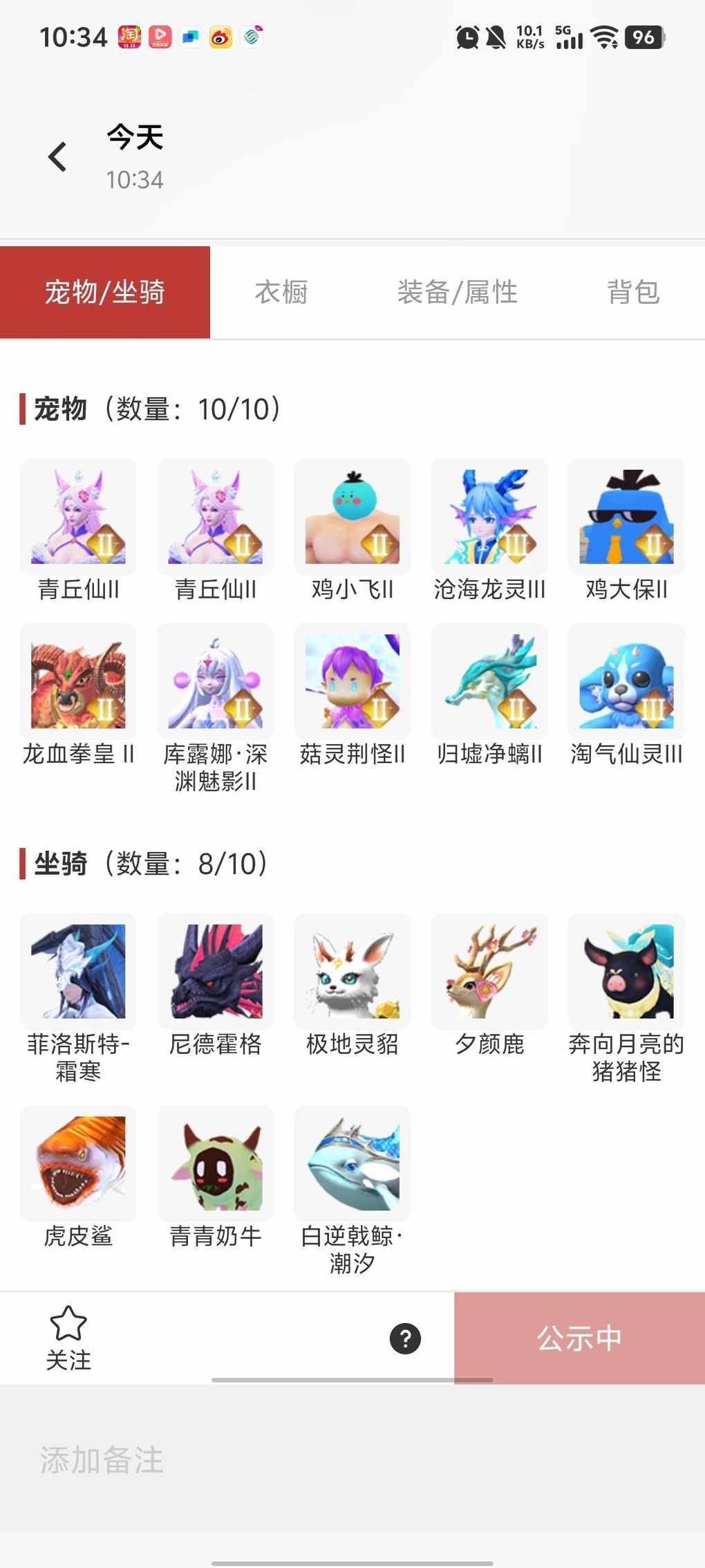The width and height of the screenshot is (705, 1568).
Task: Open pet 菇灵荆怪II
Action: 352,681
